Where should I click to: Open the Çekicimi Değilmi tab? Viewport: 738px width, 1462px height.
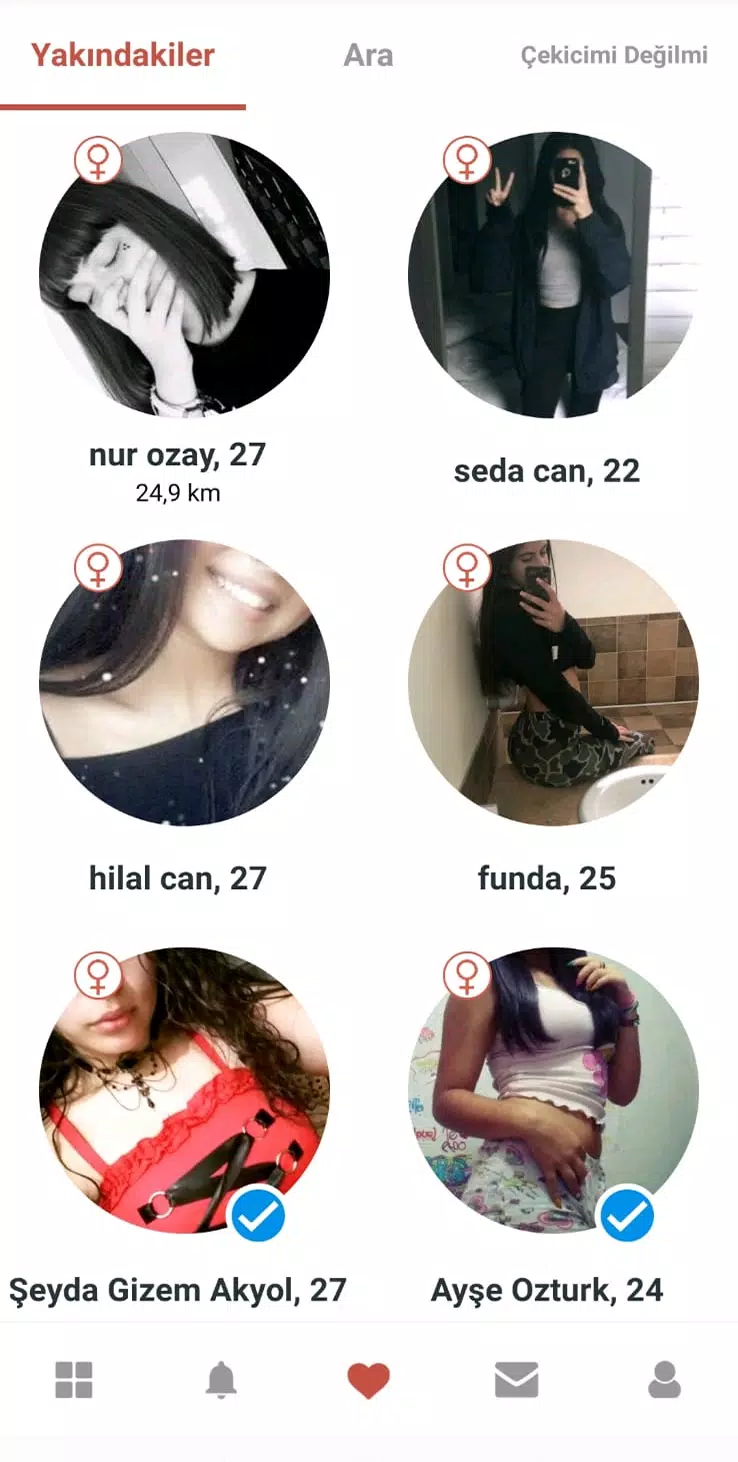click(x=613, y=56)
